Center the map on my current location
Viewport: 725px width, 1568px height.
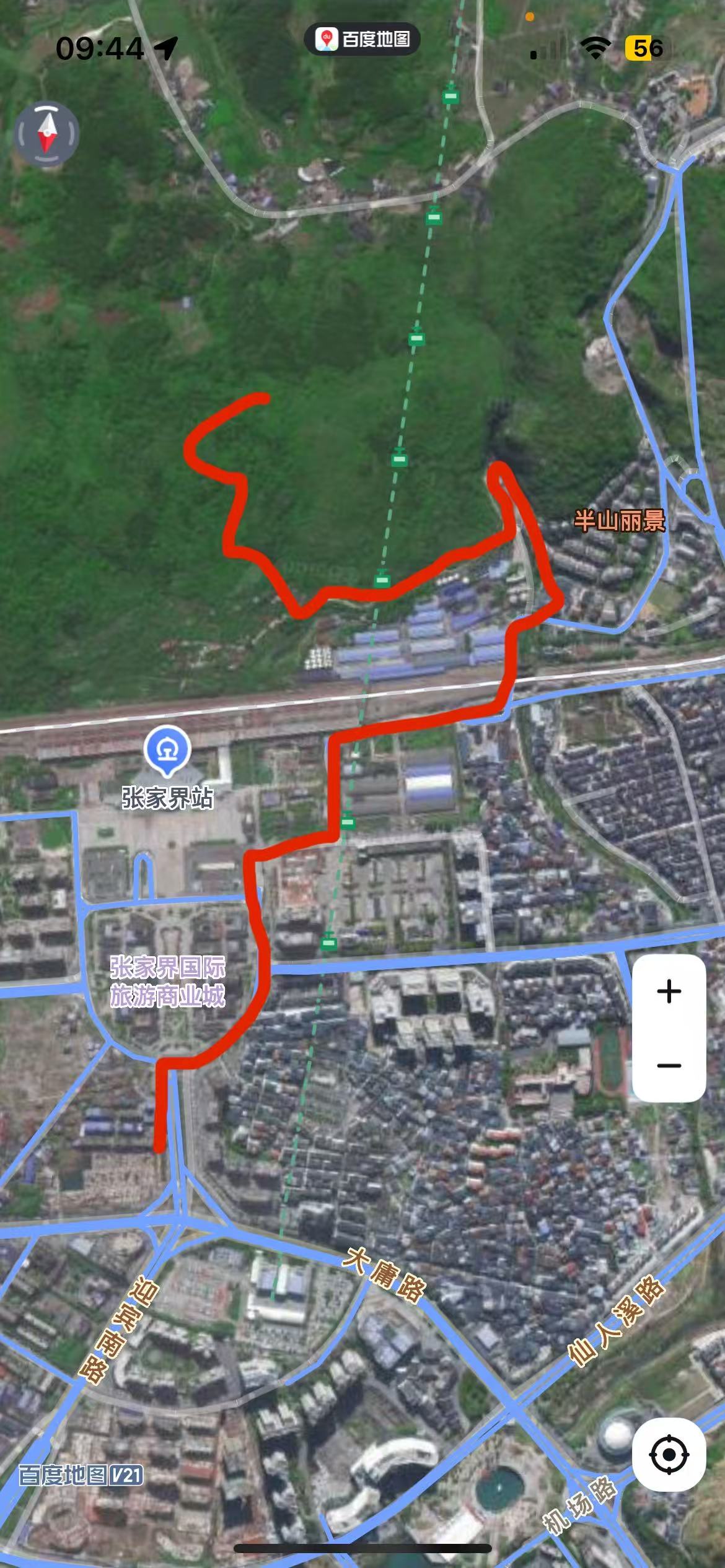click(x=669, y=1454)
